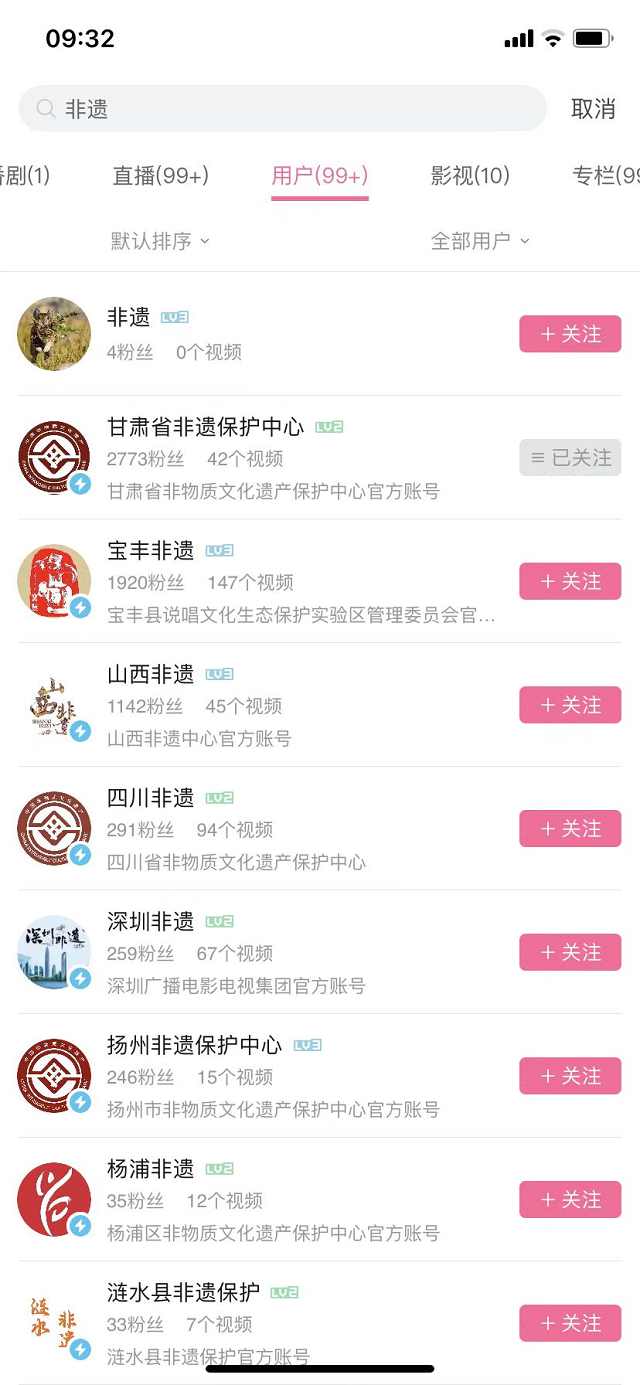
Task: Follow the 深圳非遗 account
Action: click(x=570, y=952)
